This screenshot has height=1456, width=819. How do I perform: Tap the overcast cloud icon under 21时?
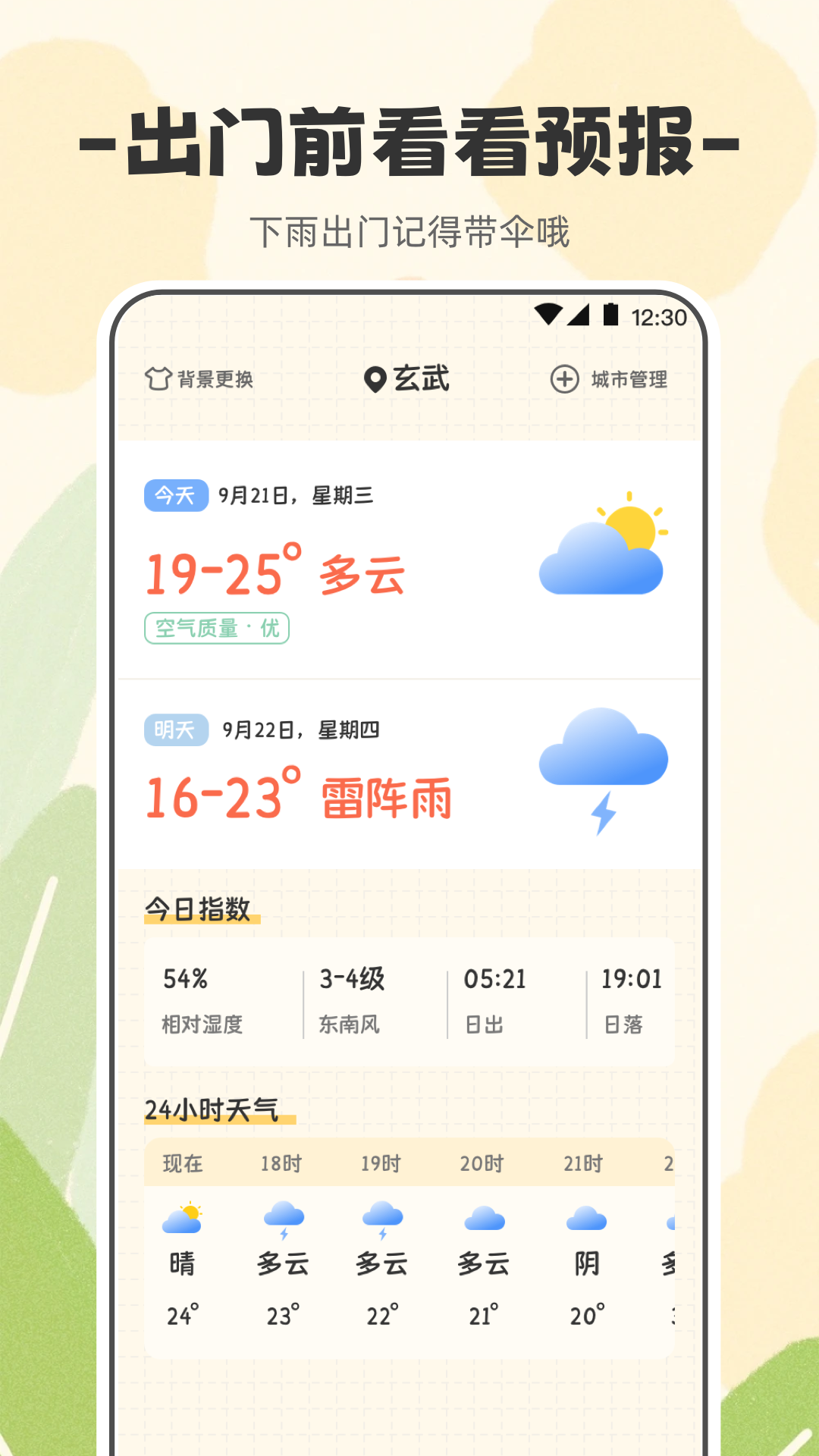pos(586,1219)
